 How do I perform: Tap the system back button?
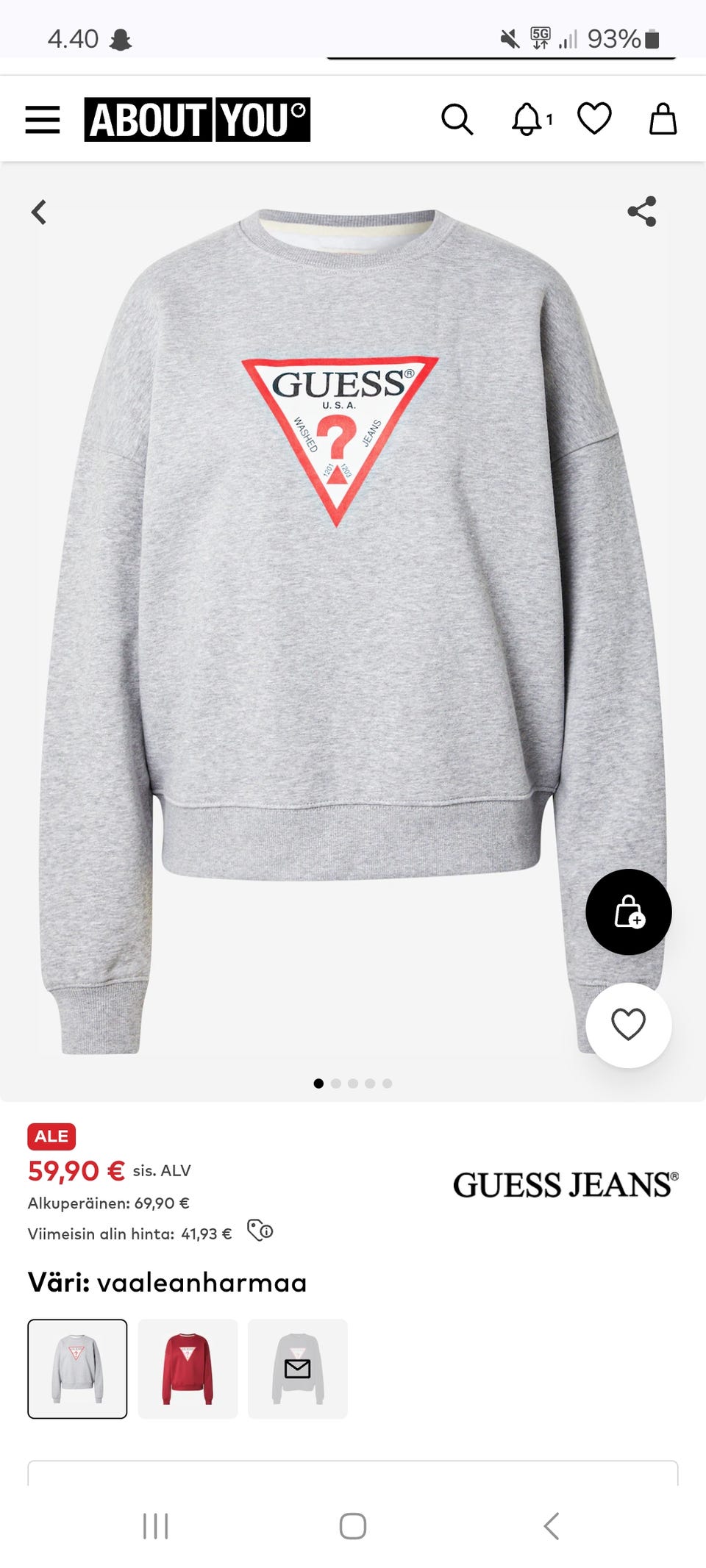point(551,1526)
